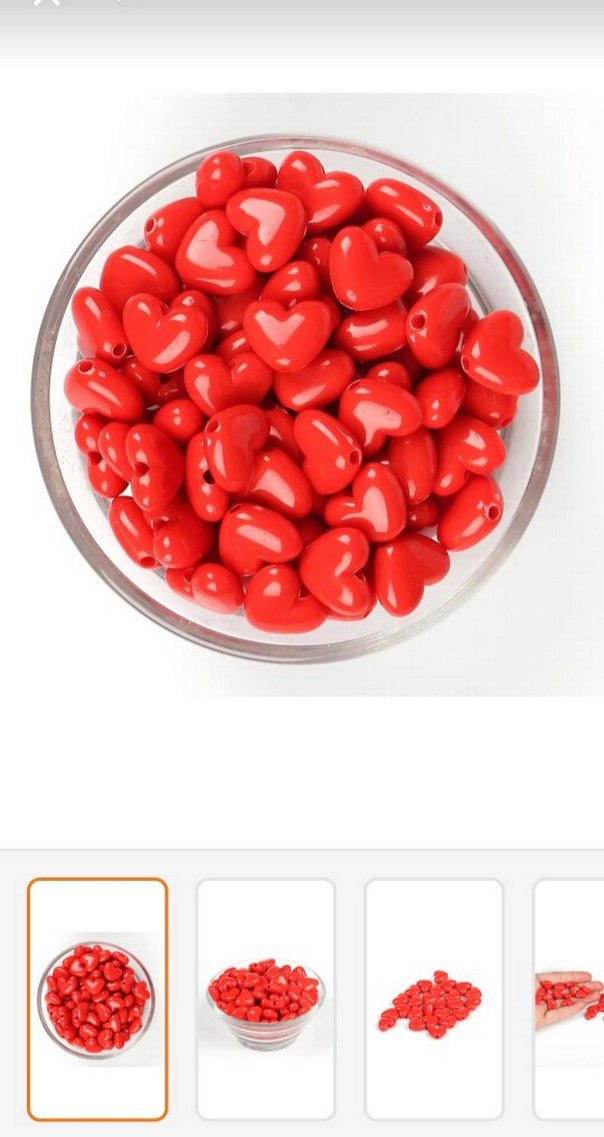604x1137 pixels.
Task: Select the top-view bowl thumbnail
Action: [97, 999]
